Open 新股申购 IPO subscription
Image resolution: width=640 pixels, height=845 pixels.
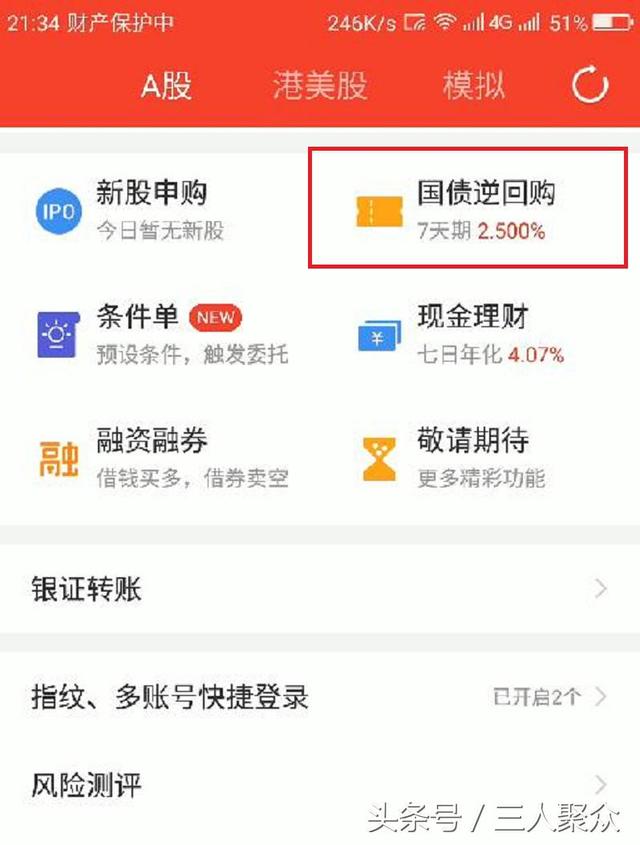[x=150, y=210]
